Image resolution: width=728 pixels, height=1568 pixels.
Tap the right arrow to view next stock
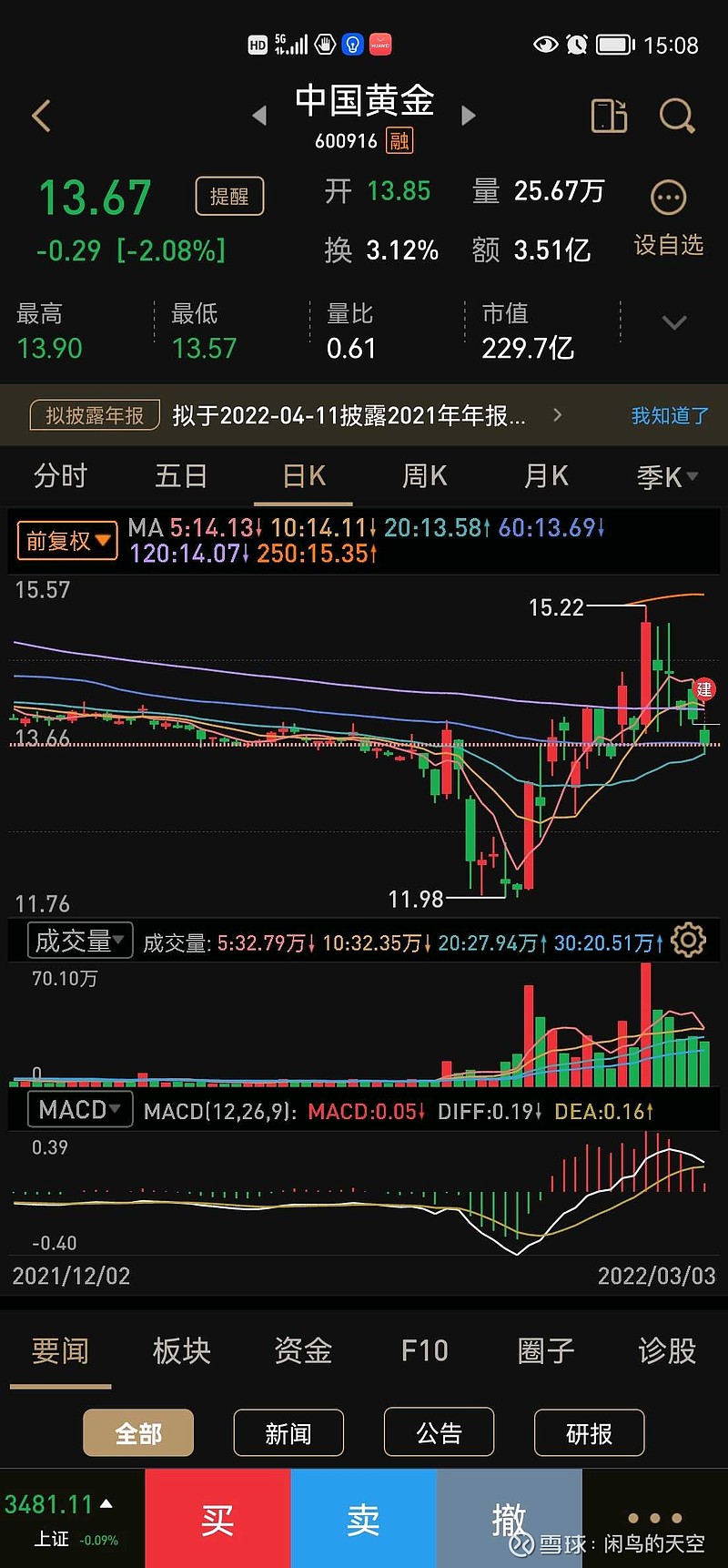point(468,116)
